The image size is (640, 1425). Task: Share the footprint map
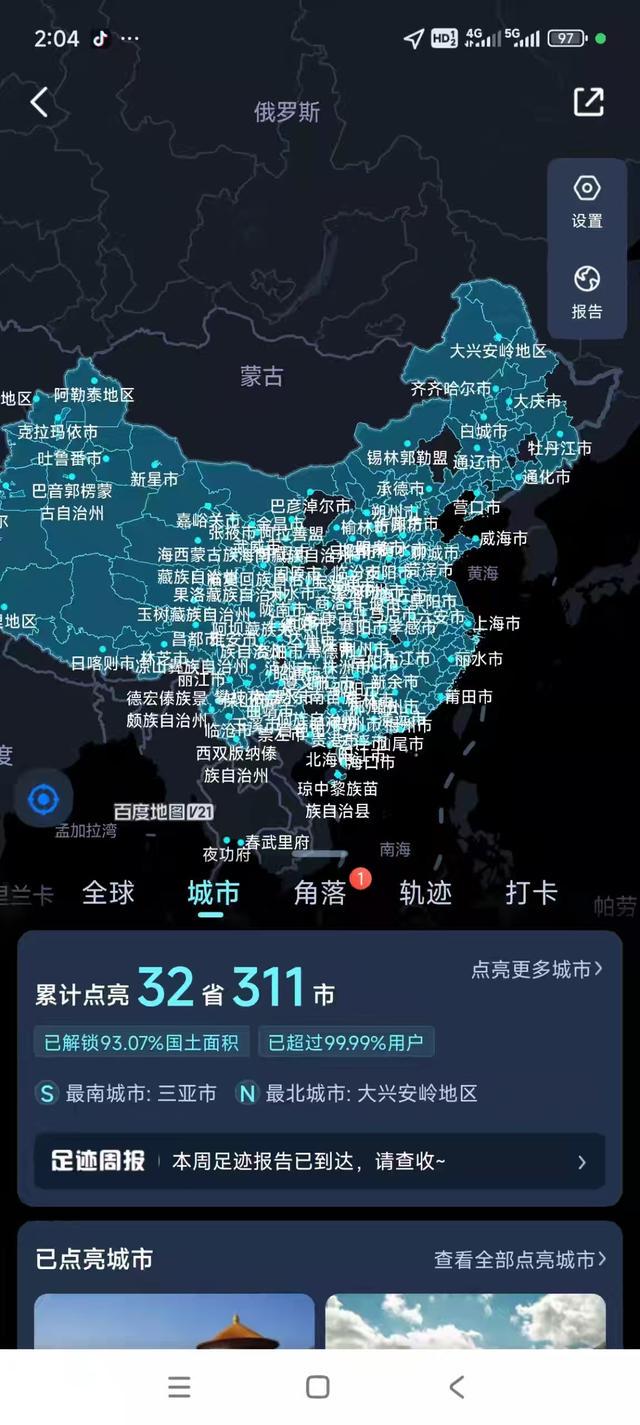pyautogui.click(x=588, y=102)
